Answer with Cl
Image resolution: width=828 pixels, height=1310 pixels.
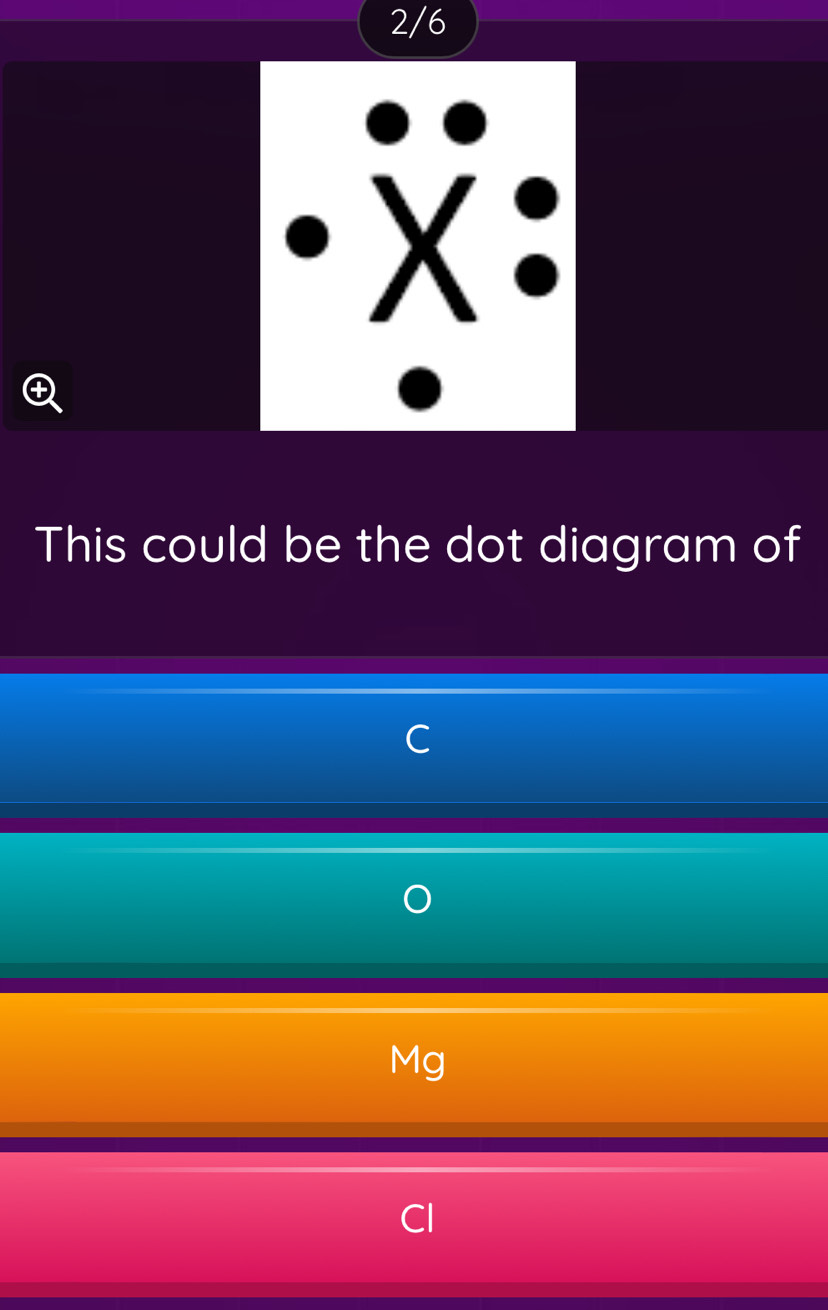(x=414, y=1218)
